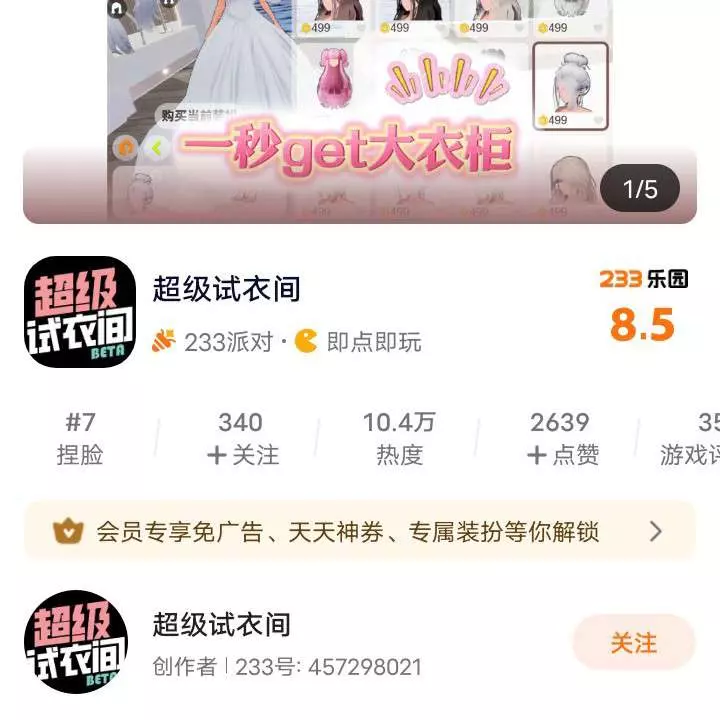Screen dimensions: 720x720
Task: Follow creator 超级试衣间 with 关注 button
Action: (633, 642)
